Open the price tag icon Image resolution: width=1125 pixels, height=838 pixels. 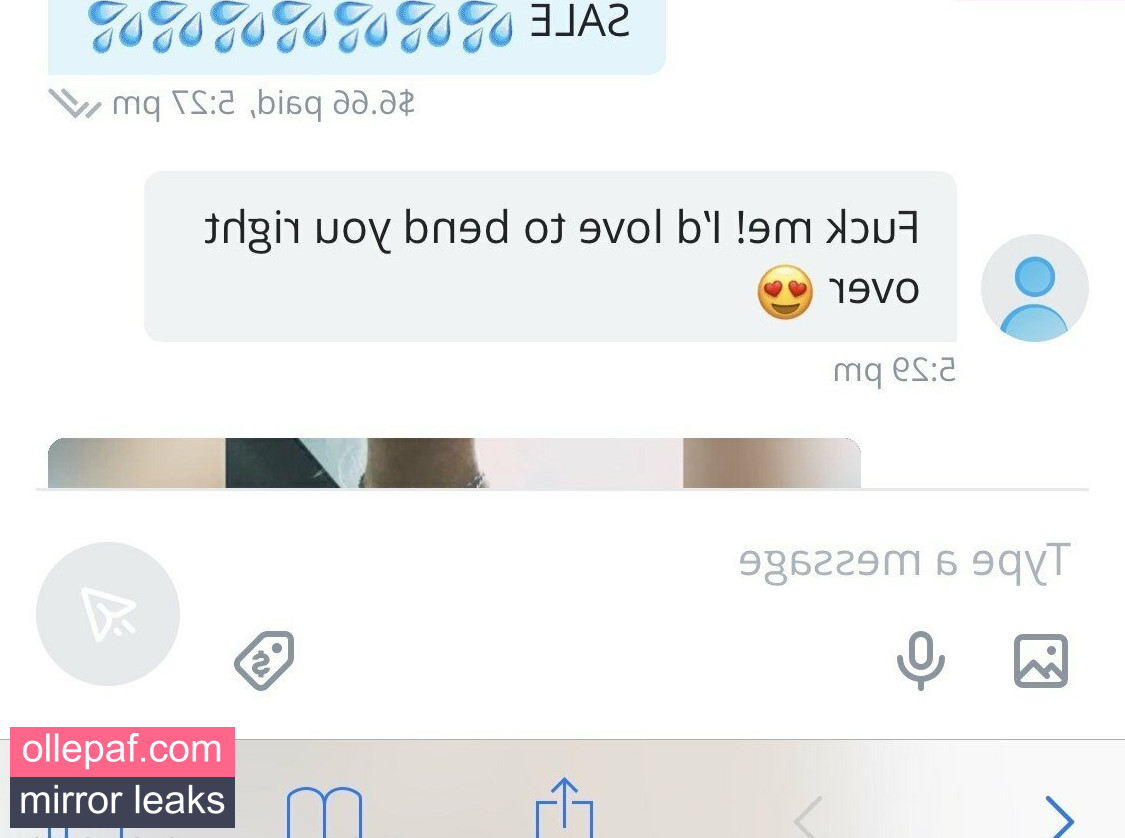[264, 661]
